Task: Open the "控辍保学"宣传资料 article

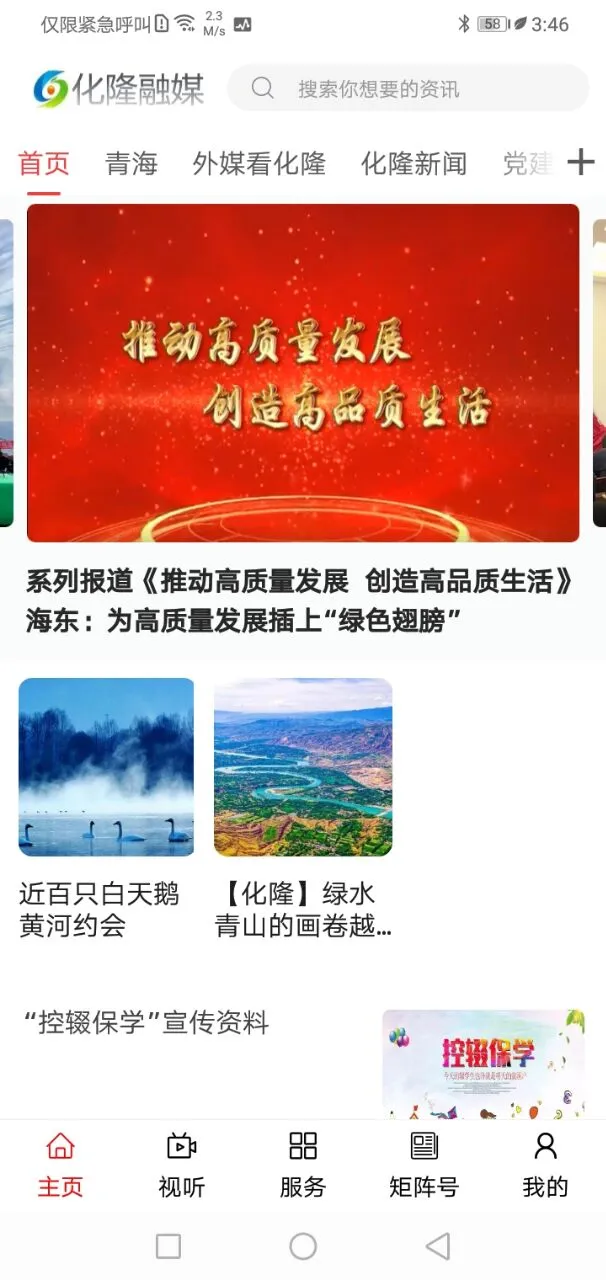Action: point(146,1023)
